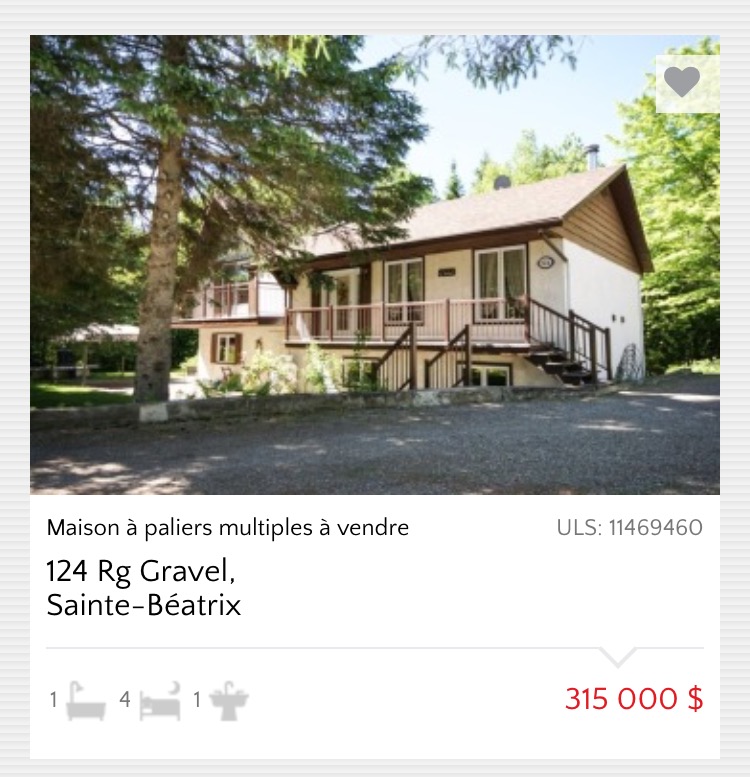Favorite the 124 Rg Gravel listing
The image size is (750, 777).
click(x=682, y=82)
